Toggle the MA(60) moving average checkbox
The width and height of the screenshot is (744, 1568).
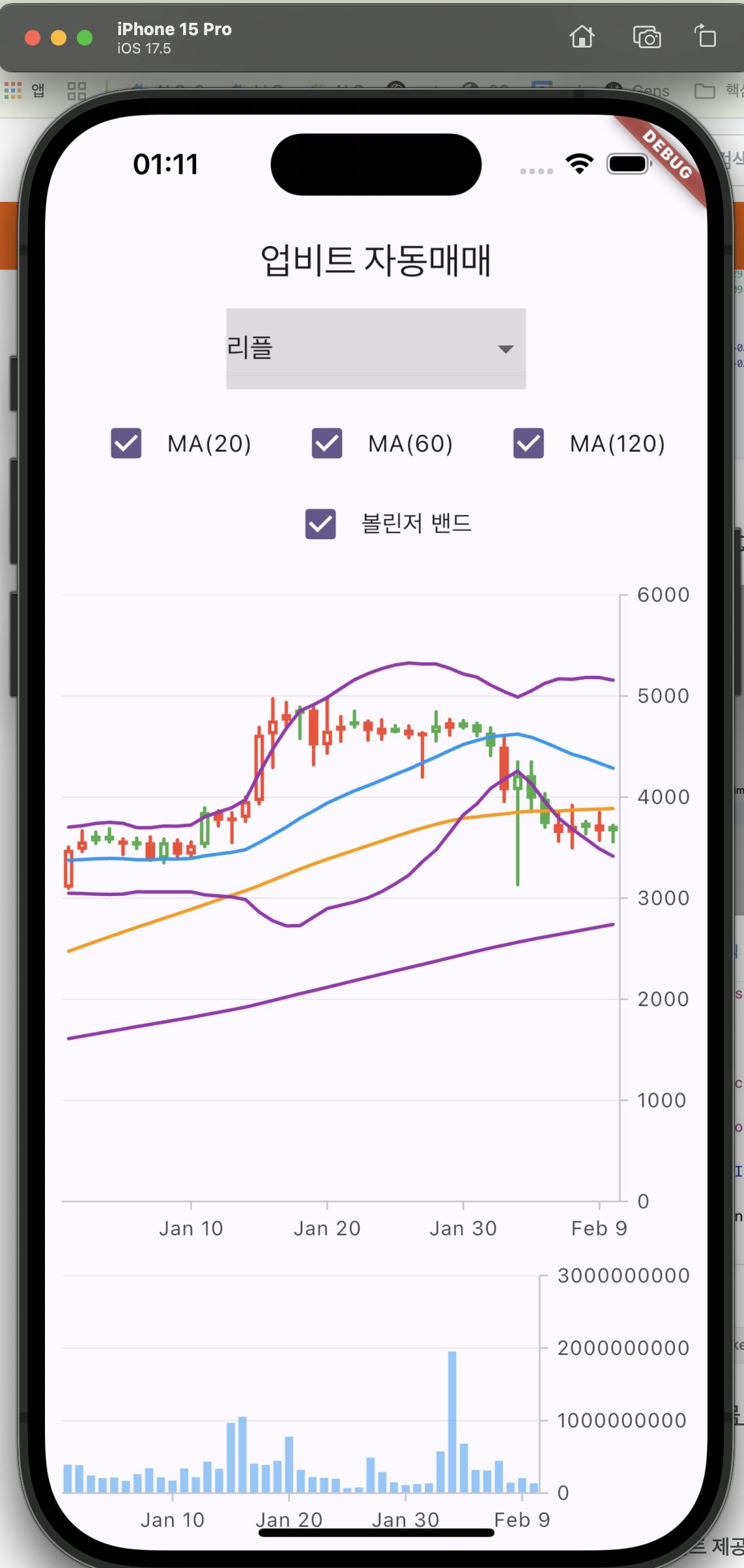(327, 443)
